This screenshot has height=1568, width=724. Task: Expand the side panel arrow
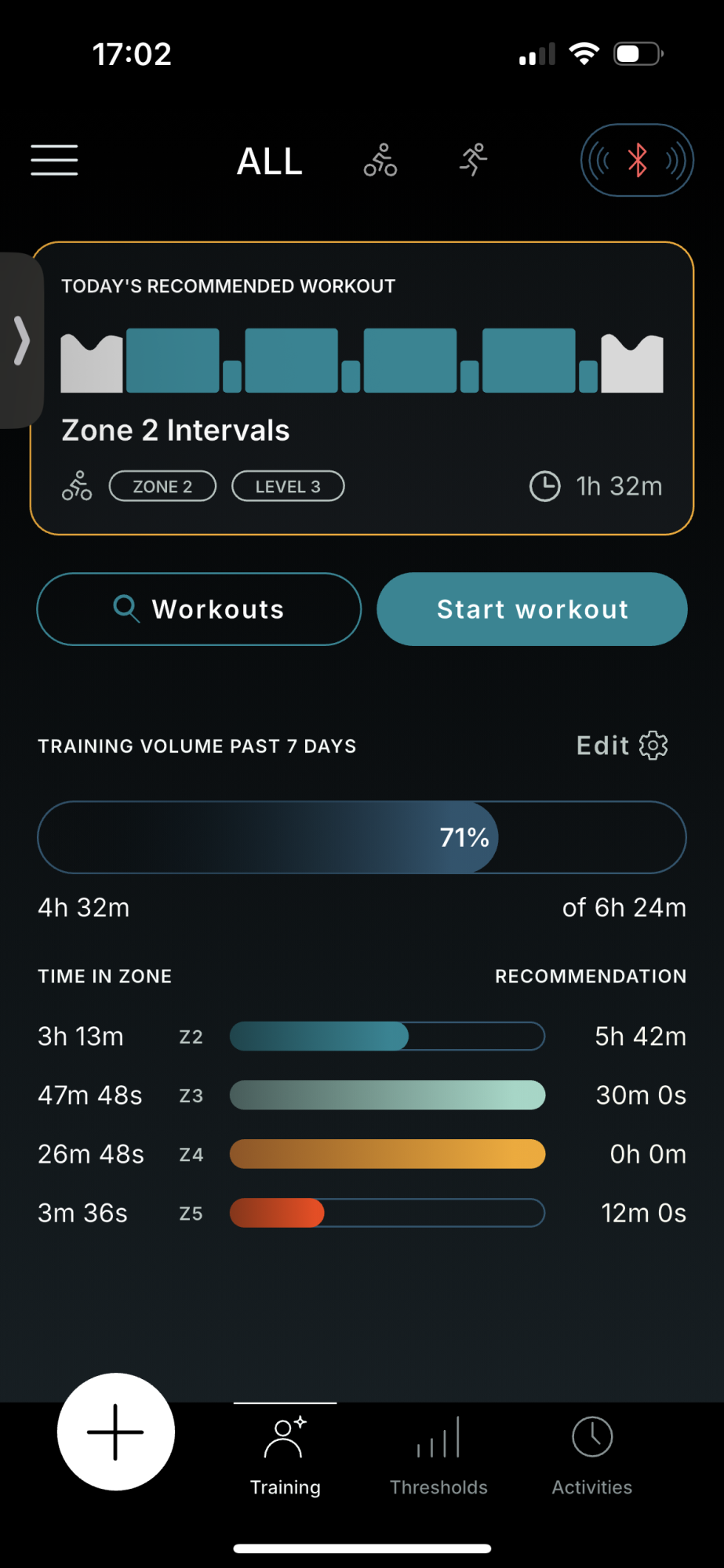(21, 340)
